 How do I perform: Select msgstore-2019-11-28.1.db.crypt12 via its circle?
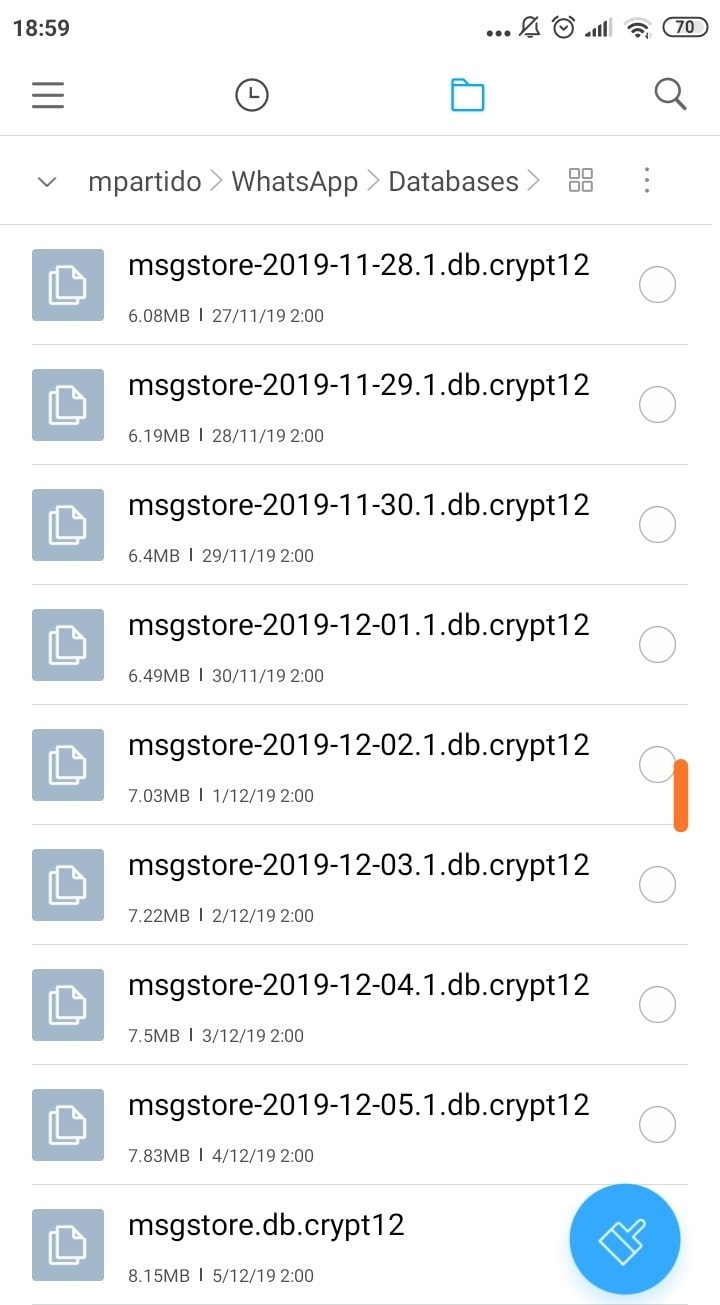pos(657,284)
